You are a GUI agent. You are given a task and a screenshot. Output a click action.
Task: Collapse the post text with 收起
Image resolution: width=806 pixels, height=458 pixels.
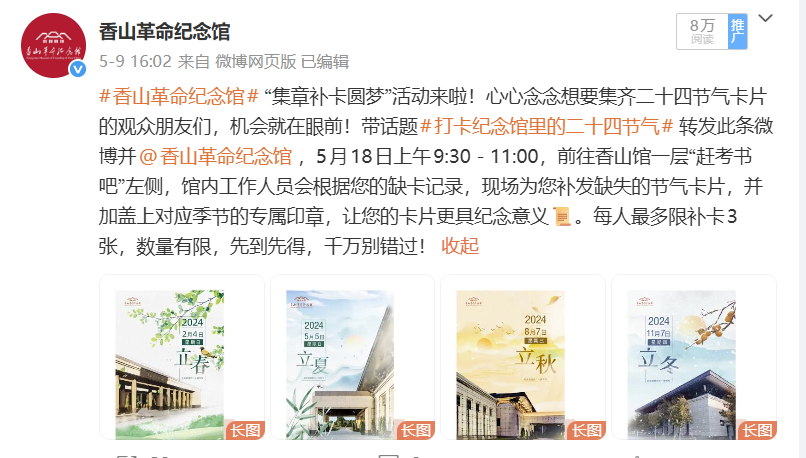460,245
